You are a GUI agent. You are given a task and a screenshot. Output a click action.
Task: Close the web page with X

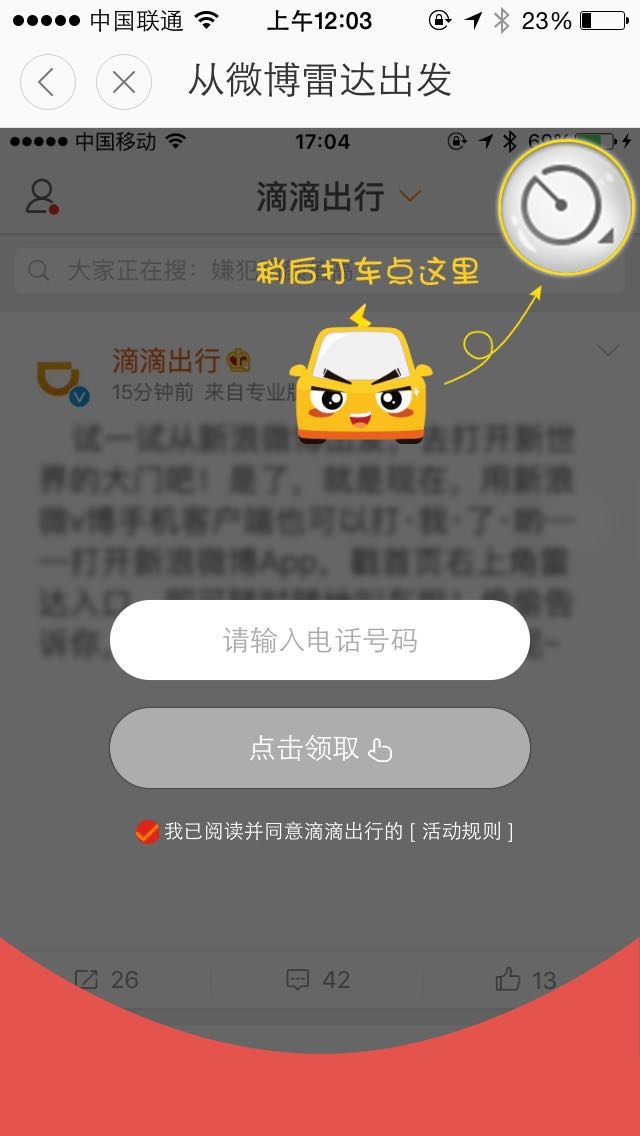tap(124, 82)
